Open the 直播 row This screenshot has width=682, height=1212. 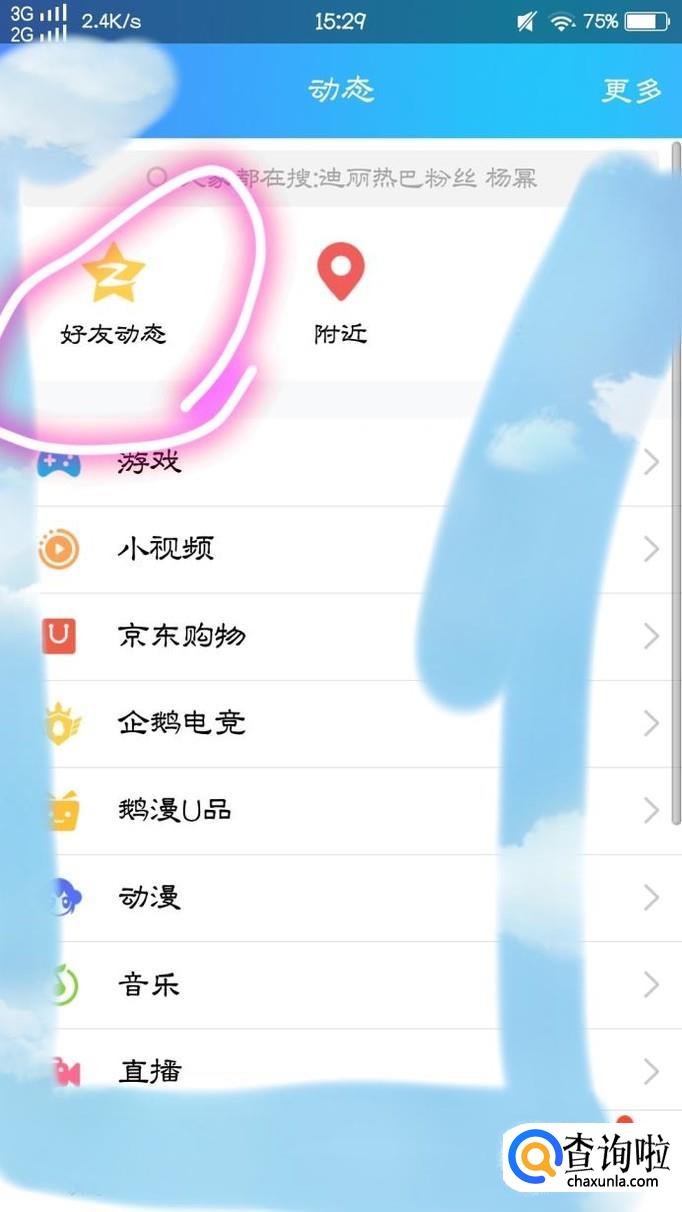341,1071
